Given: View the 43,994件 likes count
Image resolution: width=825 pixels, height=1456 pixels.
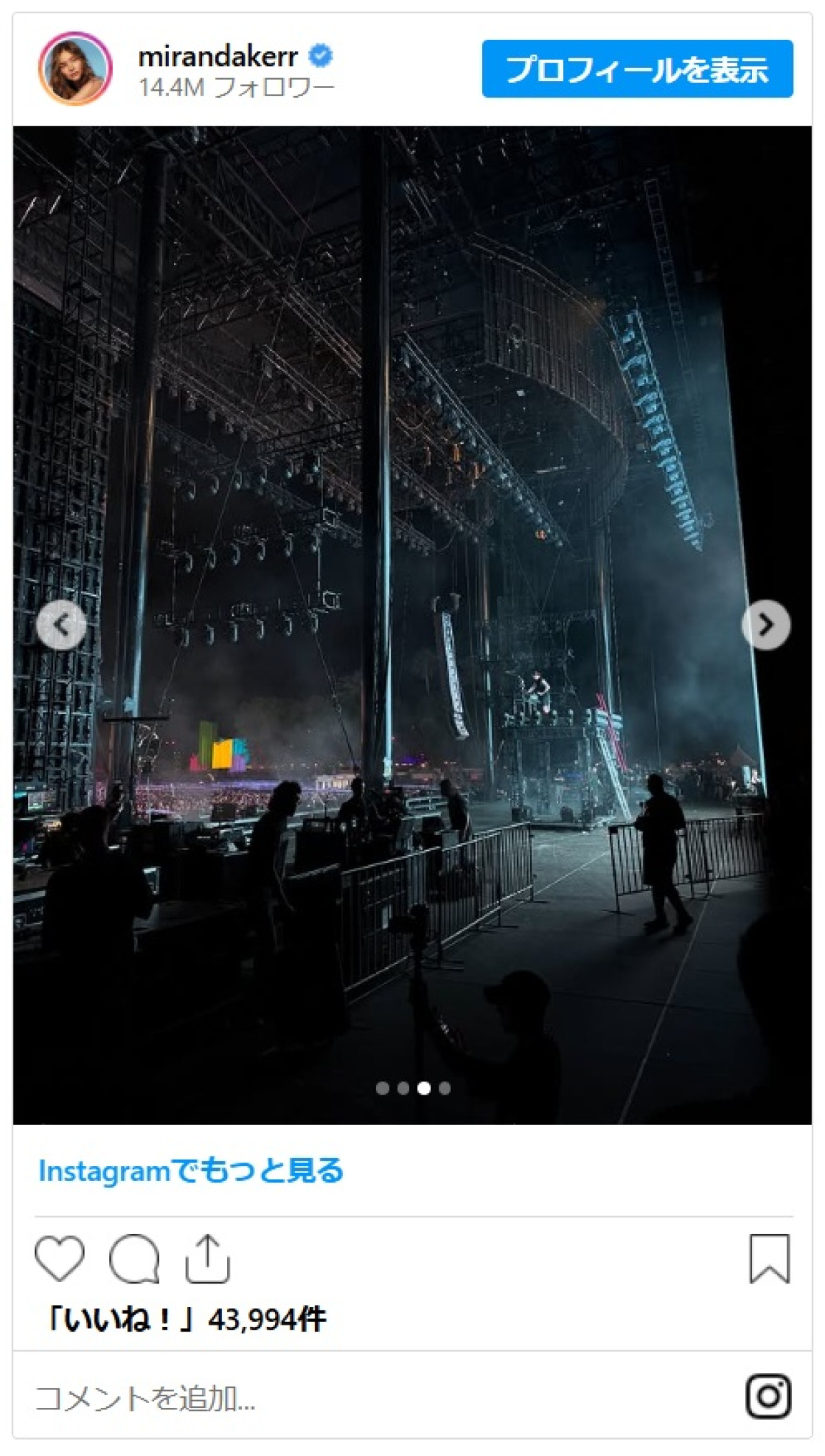Looking at the screenshot, I should [x=186, y=1319].
